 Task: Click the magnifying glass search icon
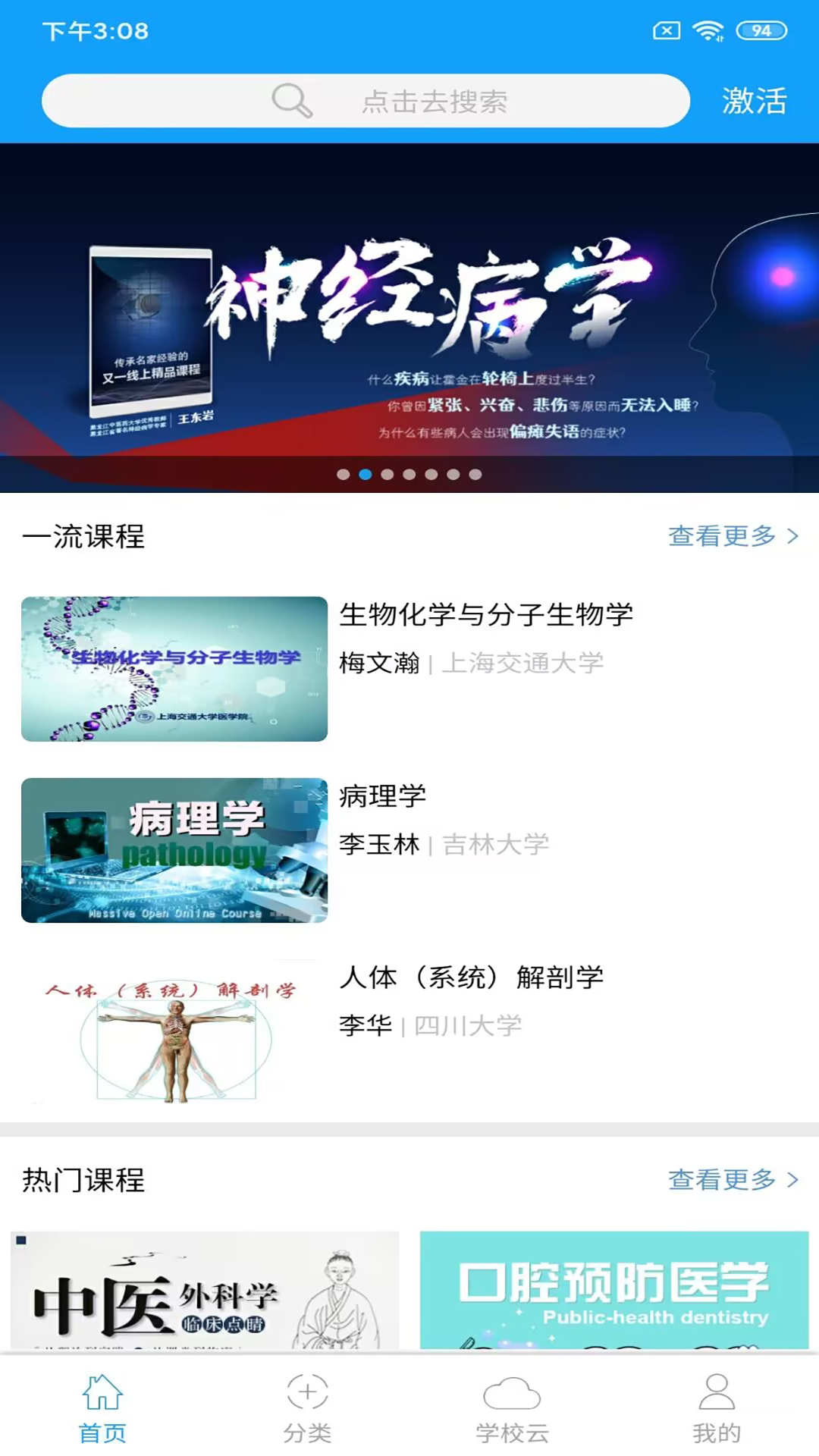tap(292, 99)
